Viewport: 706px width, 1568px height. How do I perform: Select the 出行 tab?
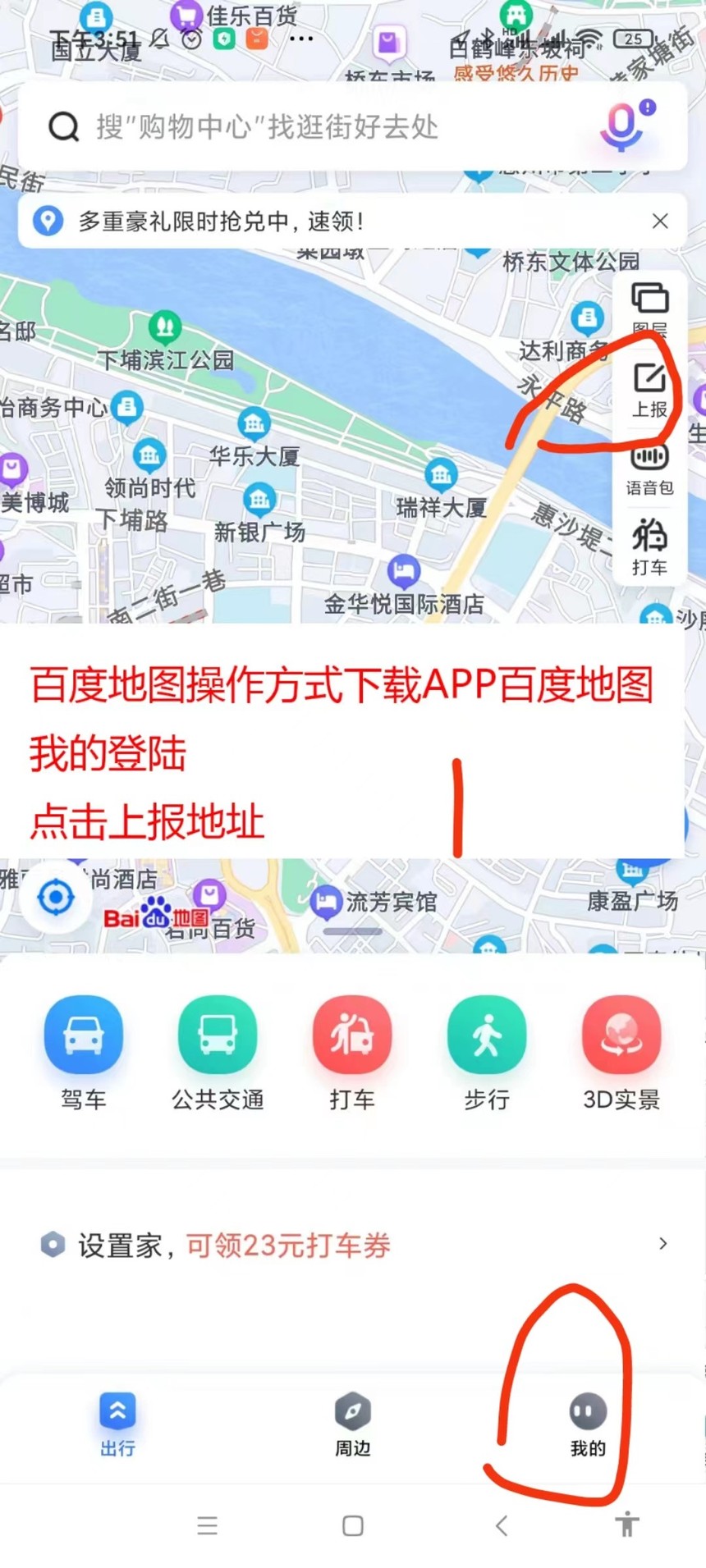pyautogui.click(x=117, y=1425)
